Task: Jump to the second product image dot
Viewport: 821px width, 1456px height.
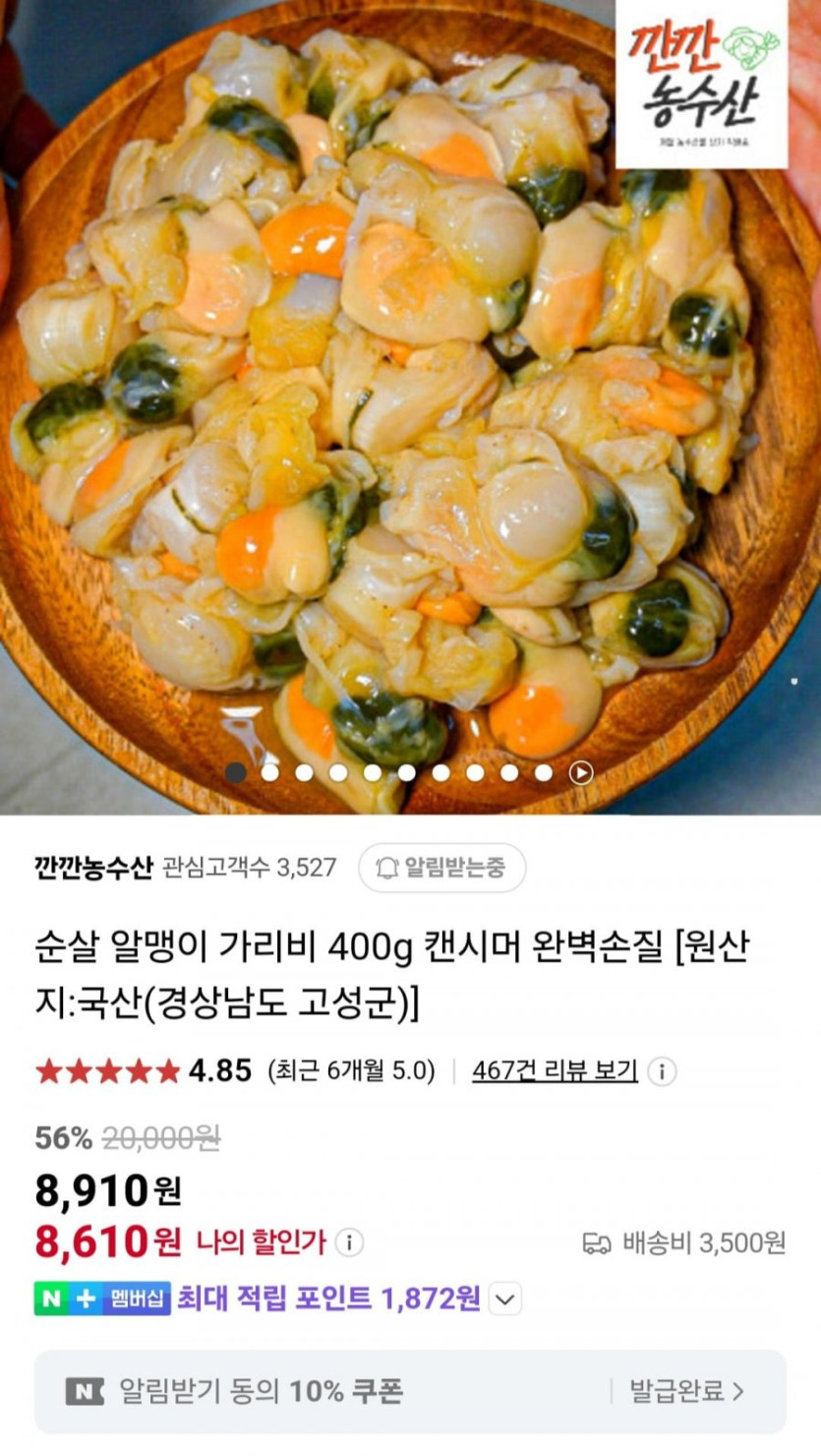Action: [x=269, y=772]
